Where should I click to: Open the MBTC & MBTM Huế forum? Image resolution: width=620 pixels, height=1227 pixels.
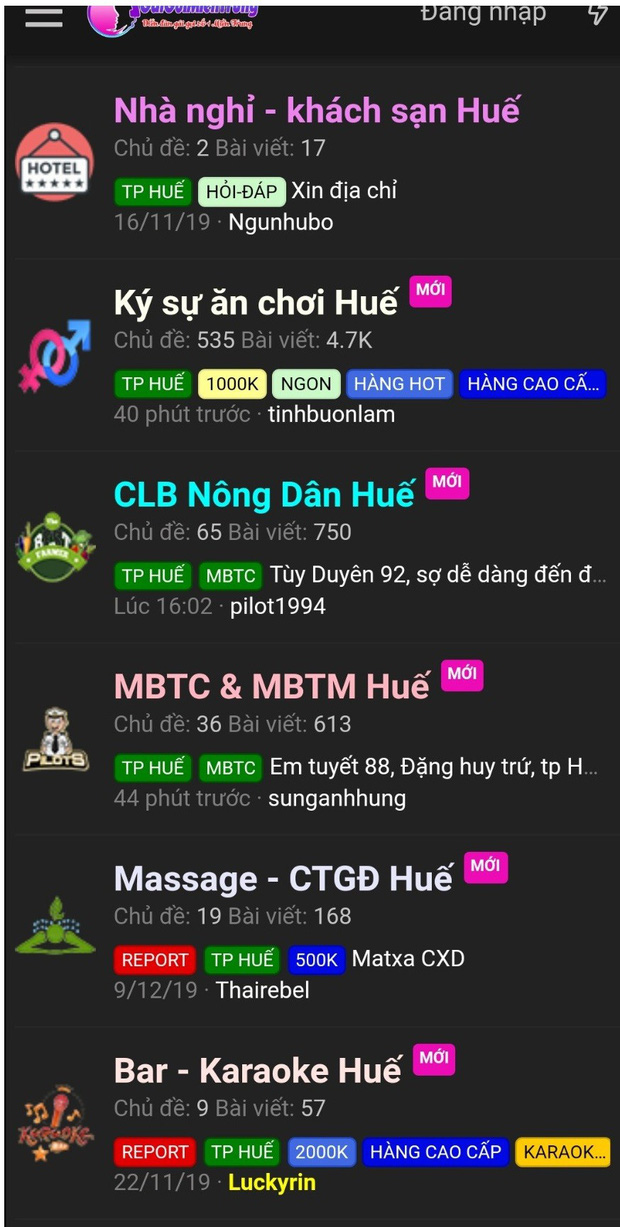(x=271, y=686)
